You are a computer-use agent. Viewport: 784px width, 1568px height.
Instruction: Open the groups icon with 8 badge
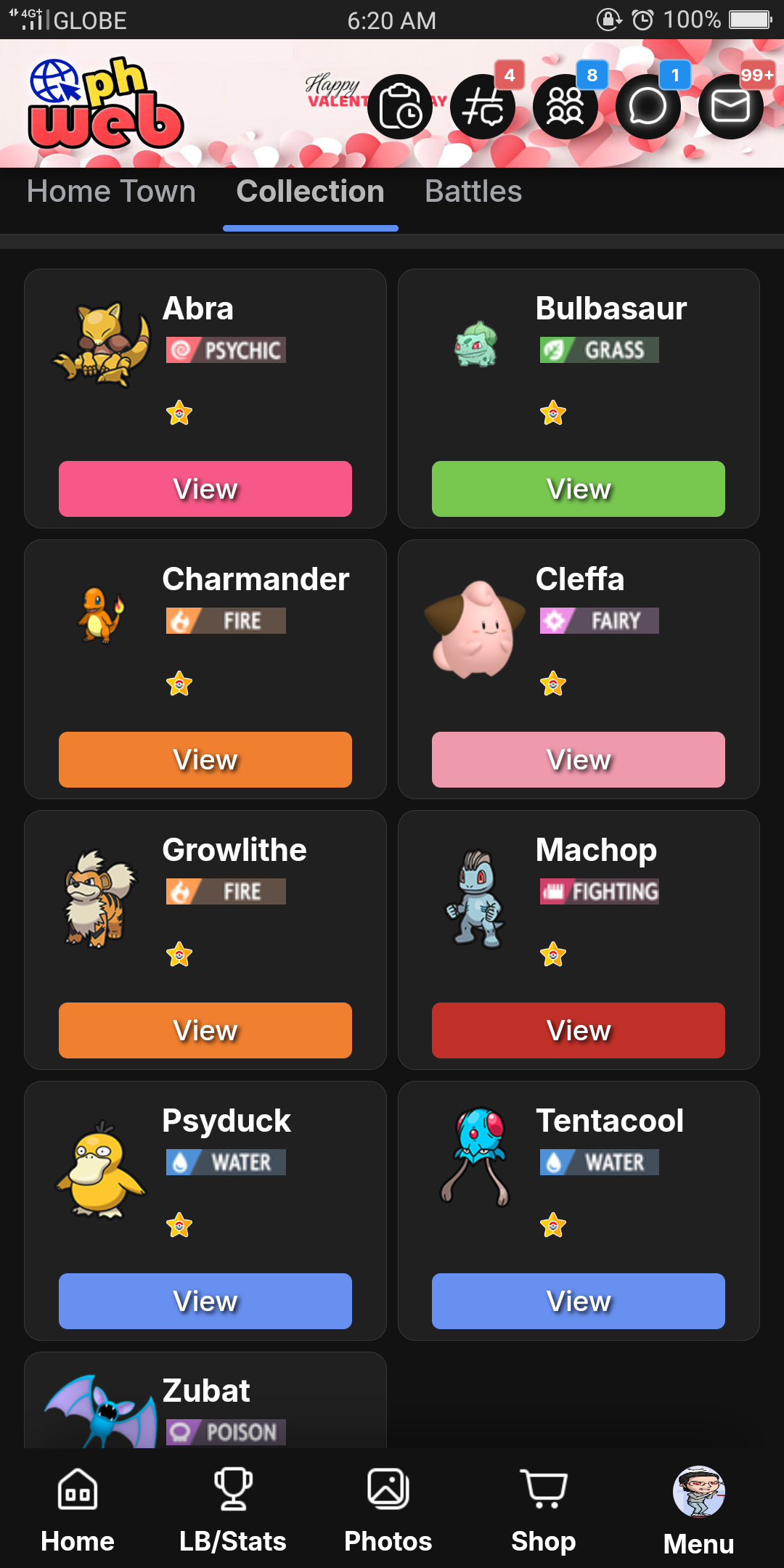pyautogui.click(x=565, y=107)
